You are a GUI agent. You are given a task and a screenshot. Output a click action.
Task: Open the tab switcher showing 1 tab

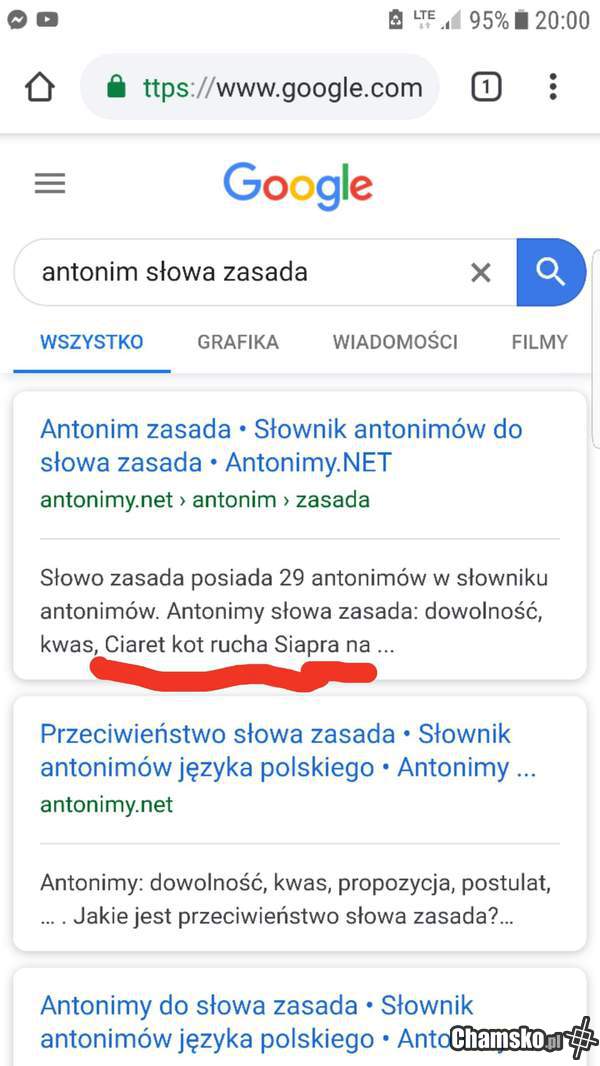pos(485,88)
